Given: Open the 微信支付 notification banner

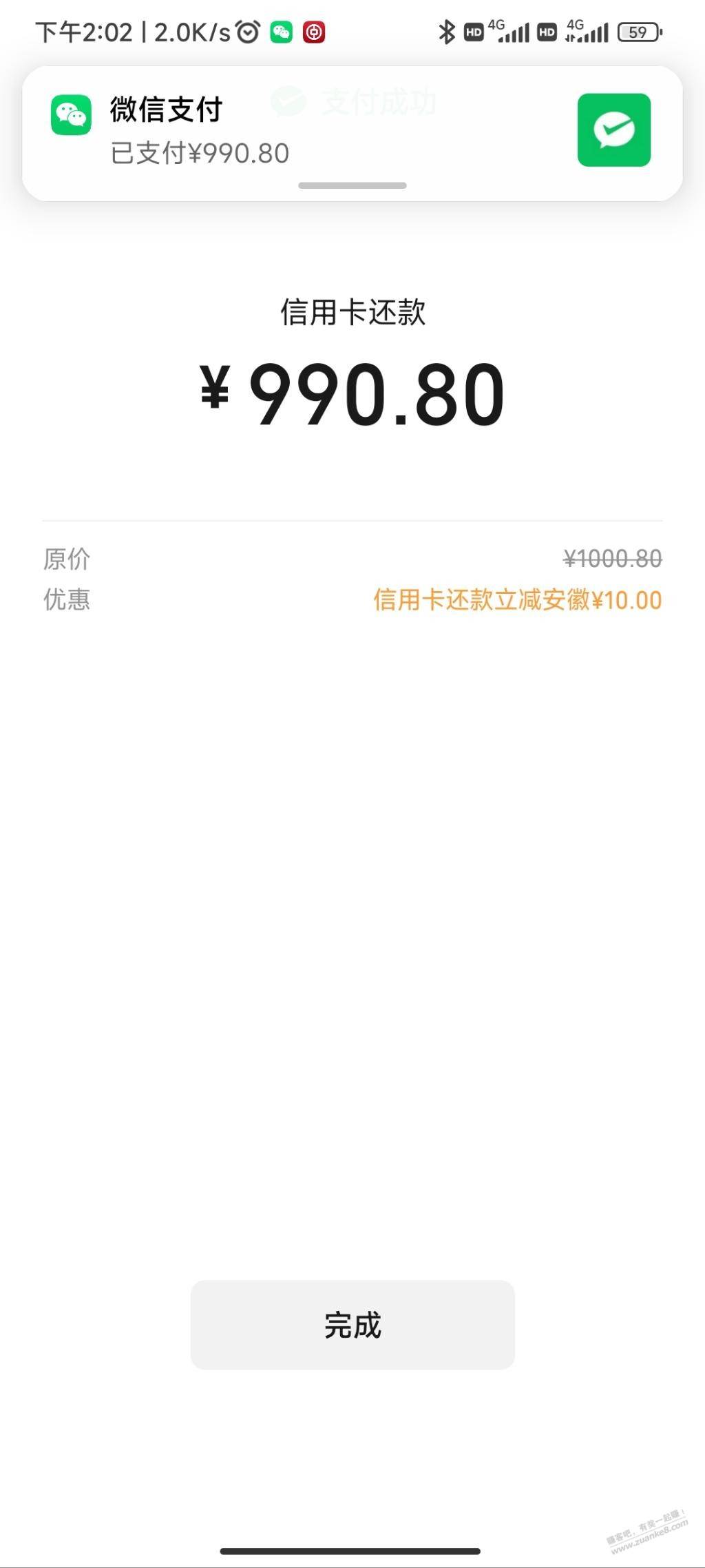Looking at the screenshot, I should (352, 134).
